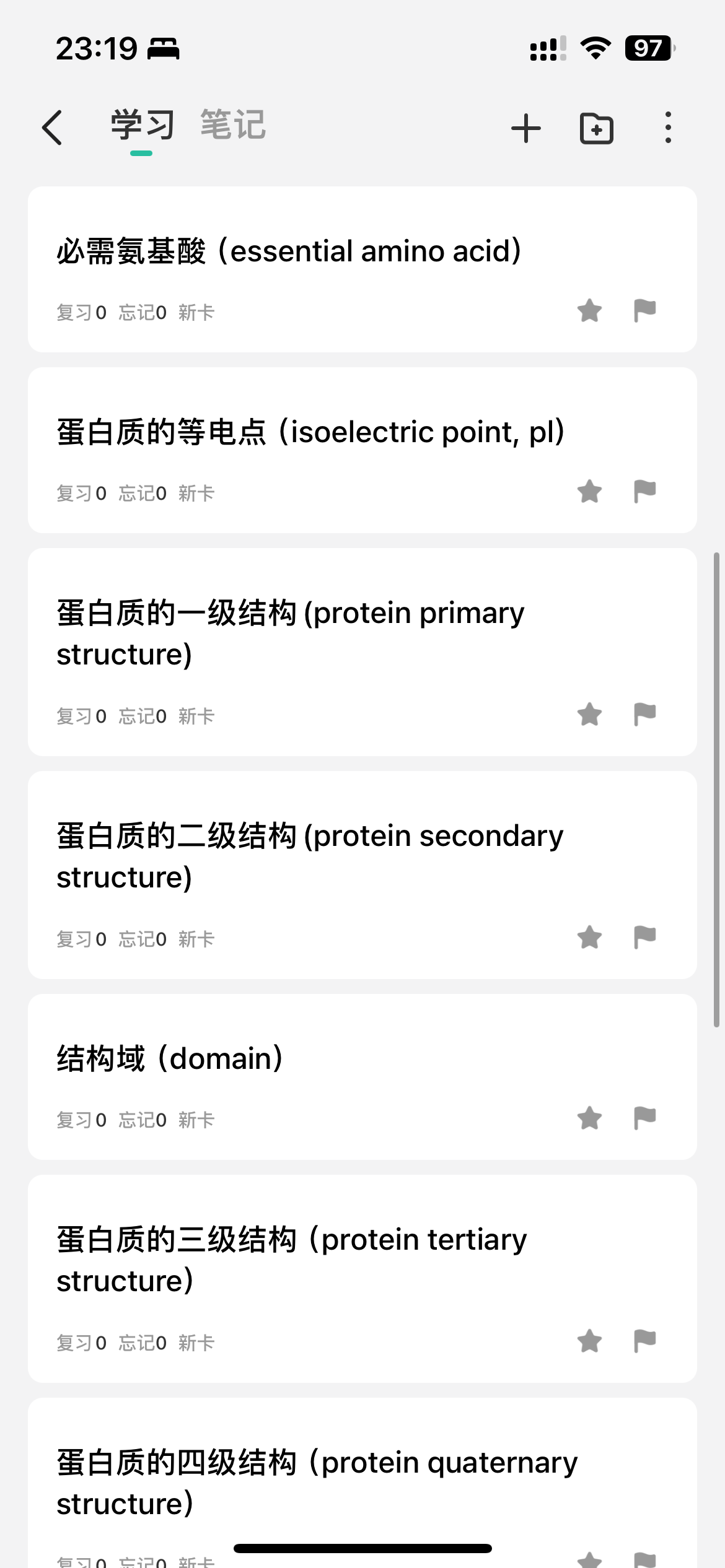Select the 学习 tab

tap(142, 125)
